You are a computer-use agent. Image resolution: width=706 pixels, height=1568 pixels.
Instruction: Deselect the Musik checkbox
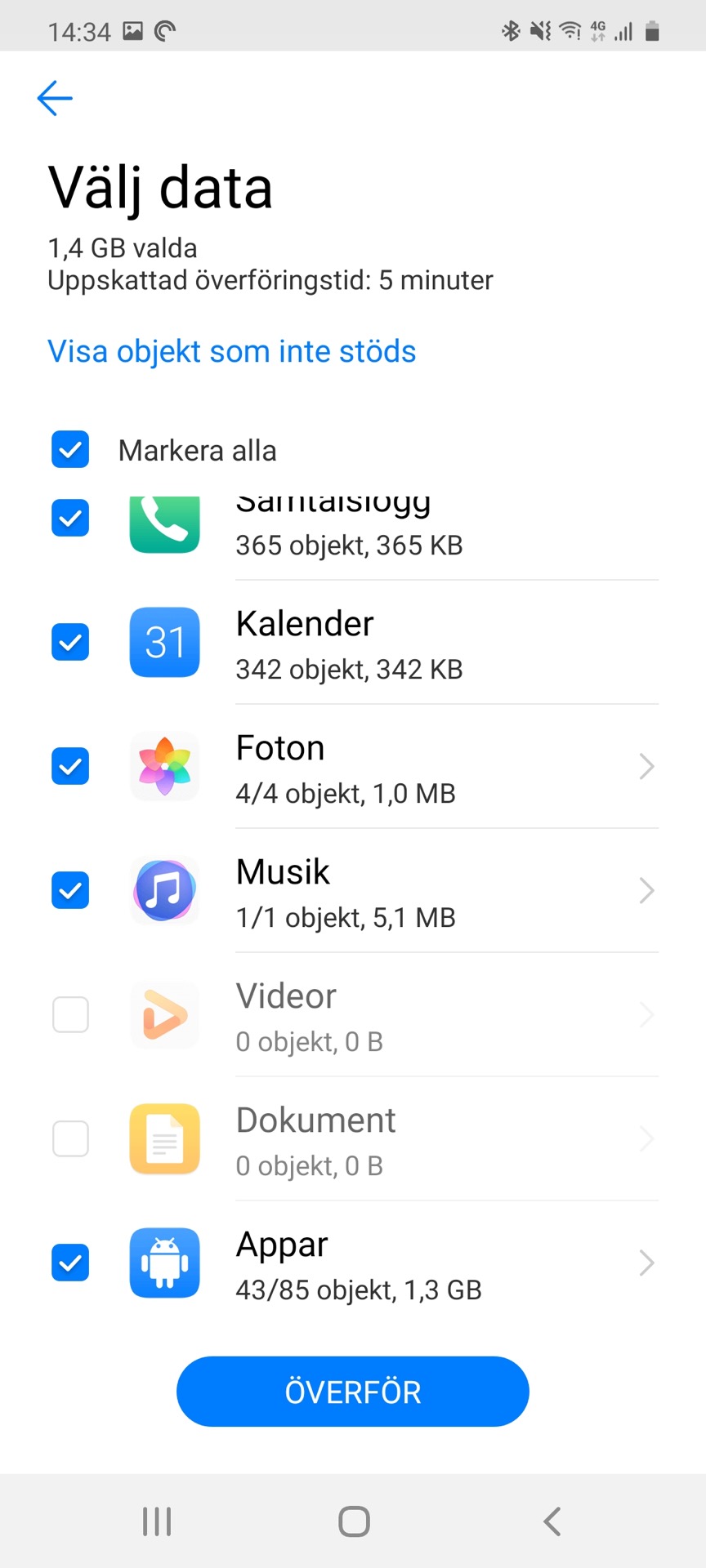(70, 891)
